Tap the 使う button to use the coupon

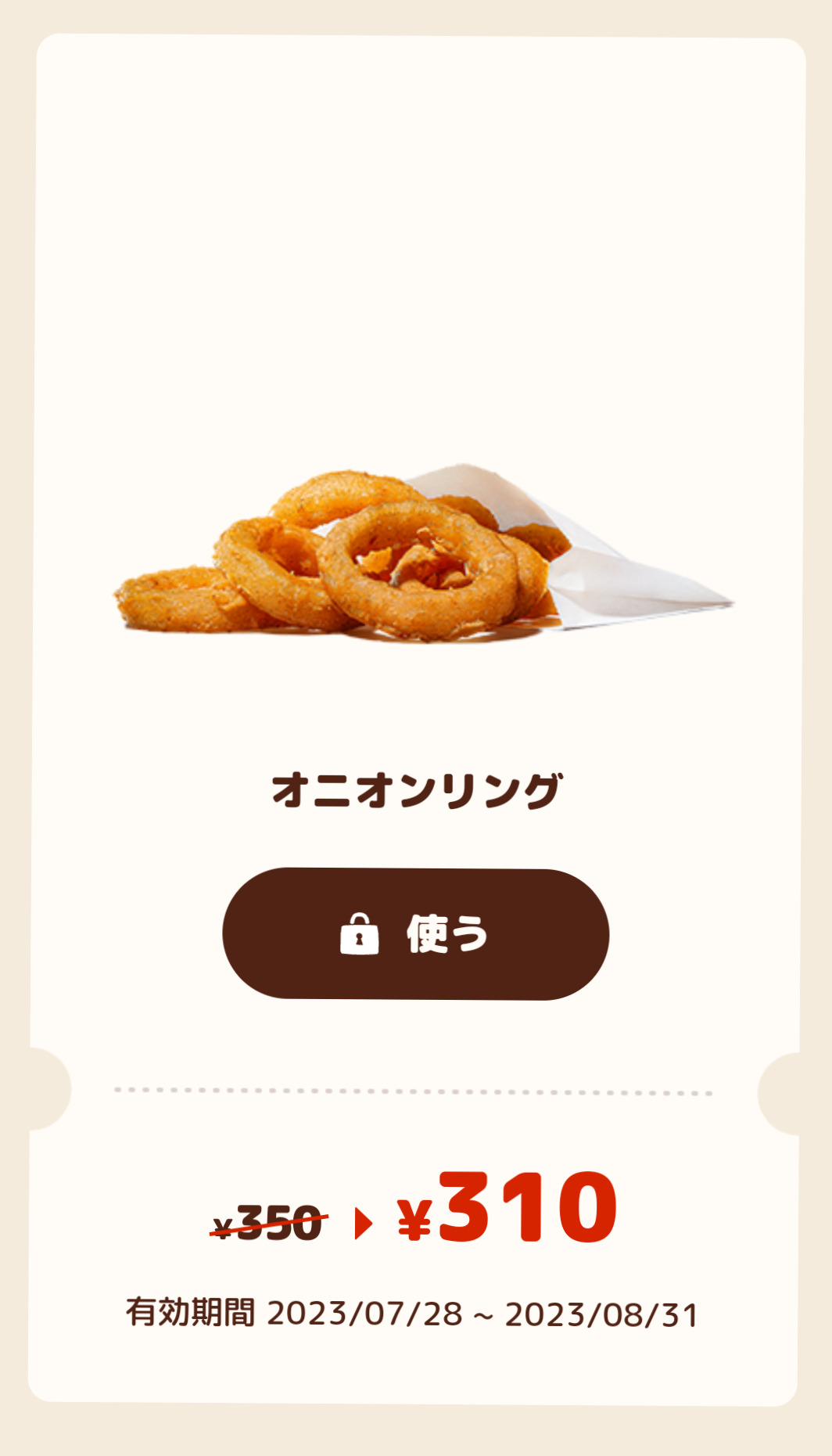pyautogui.click(x=415, y=933)
